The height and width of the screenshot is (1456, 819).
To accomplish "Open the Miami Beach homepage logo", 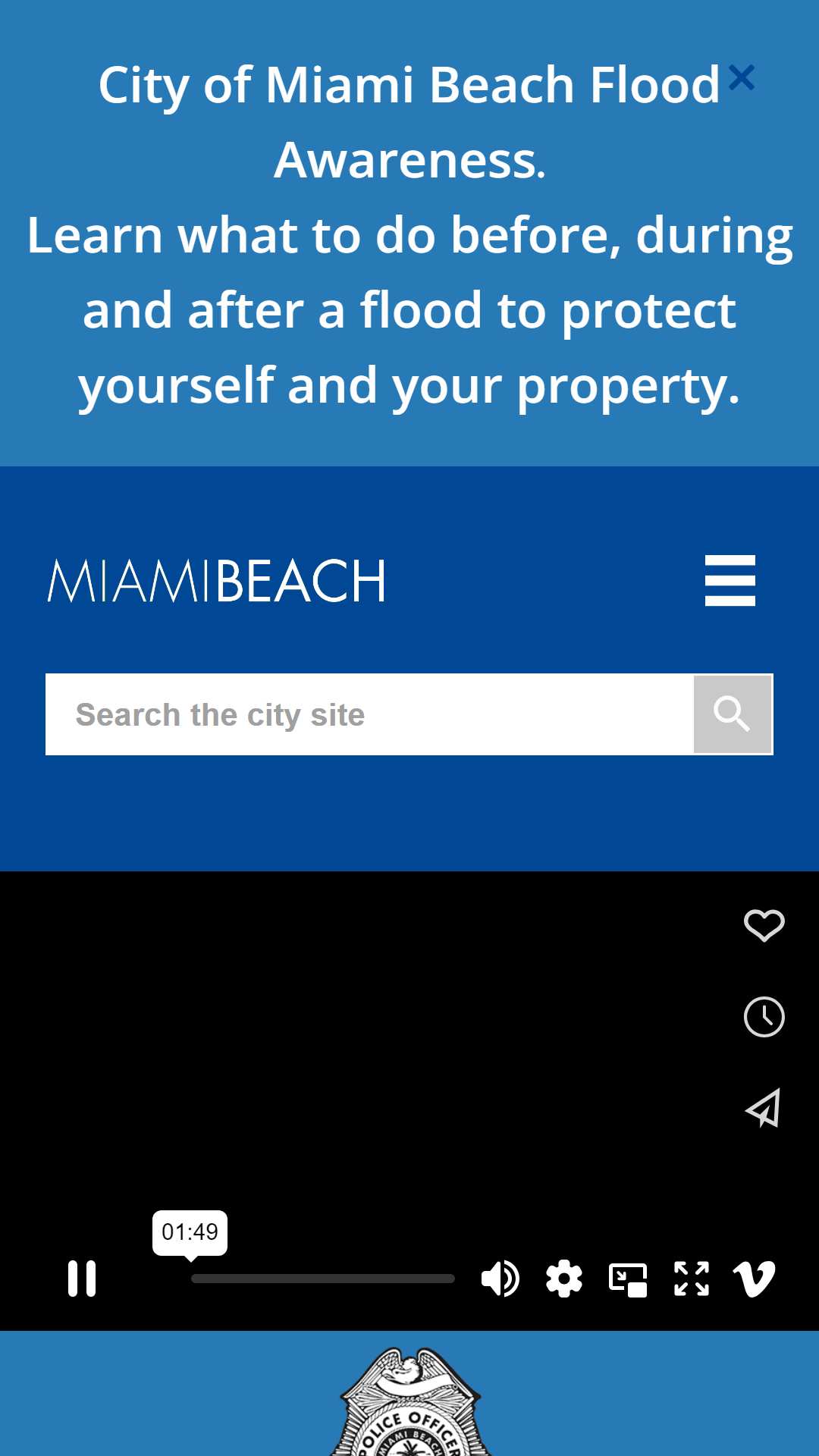I will tap(217, 582).
